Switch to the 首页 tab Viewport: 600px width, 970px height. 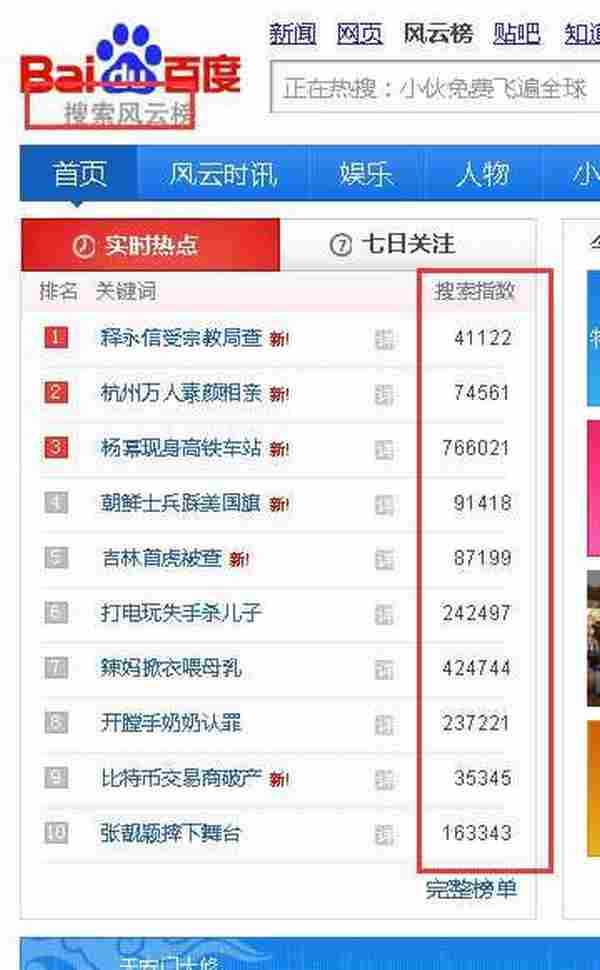click(x=79, y=174)
